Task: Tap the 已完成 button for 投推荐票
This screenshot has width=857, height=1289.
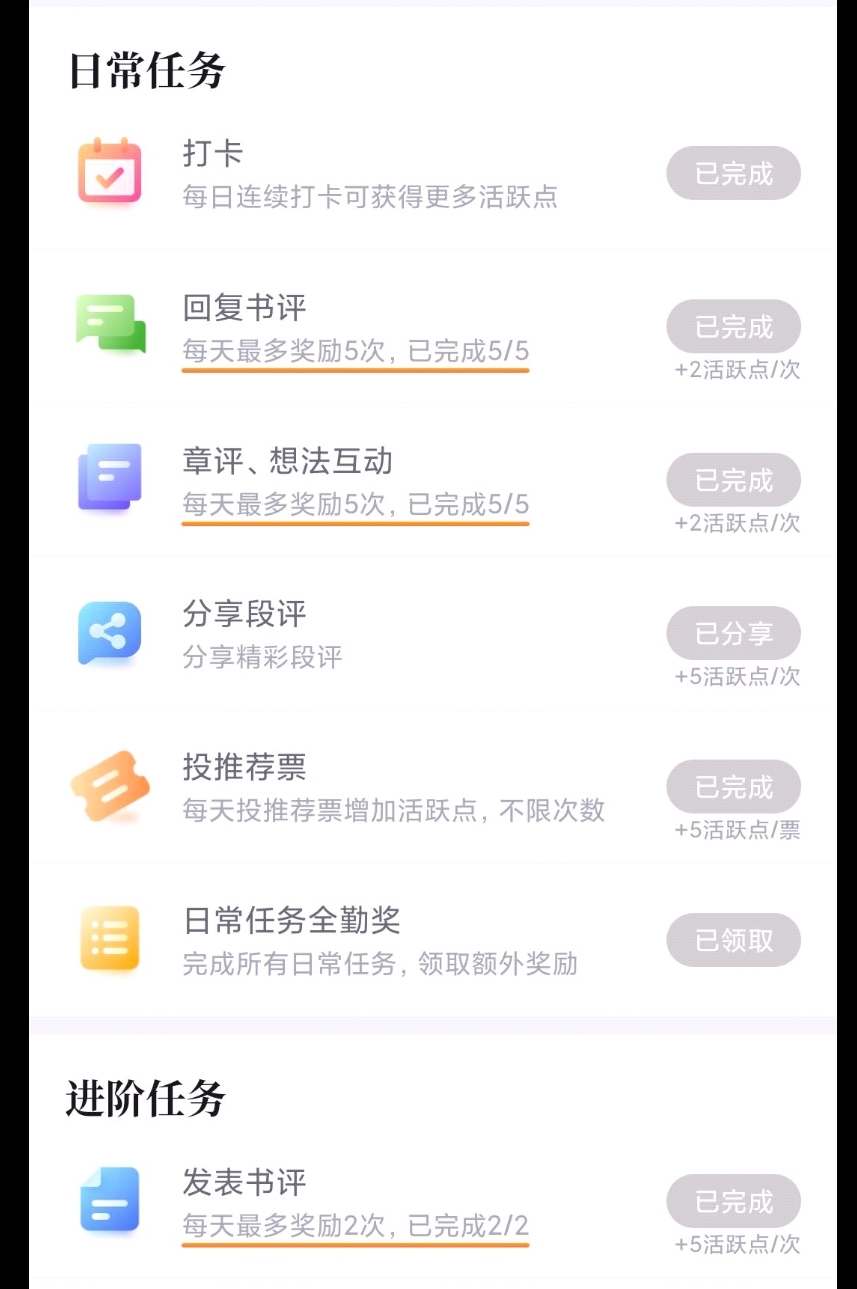Action: 733,787
